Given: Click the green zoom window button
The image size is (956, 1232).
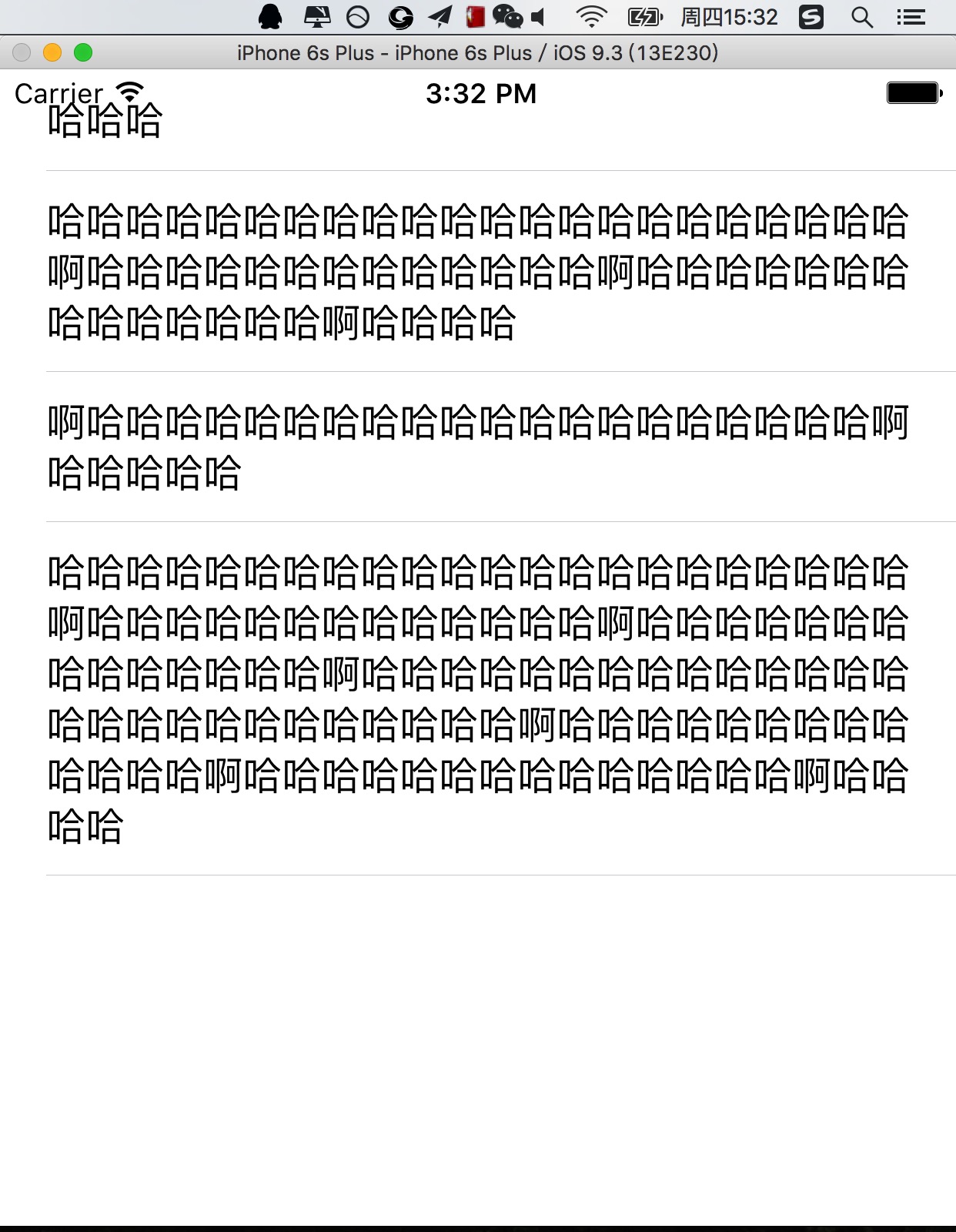Looking at the screenshot, I should click(83, 52).
